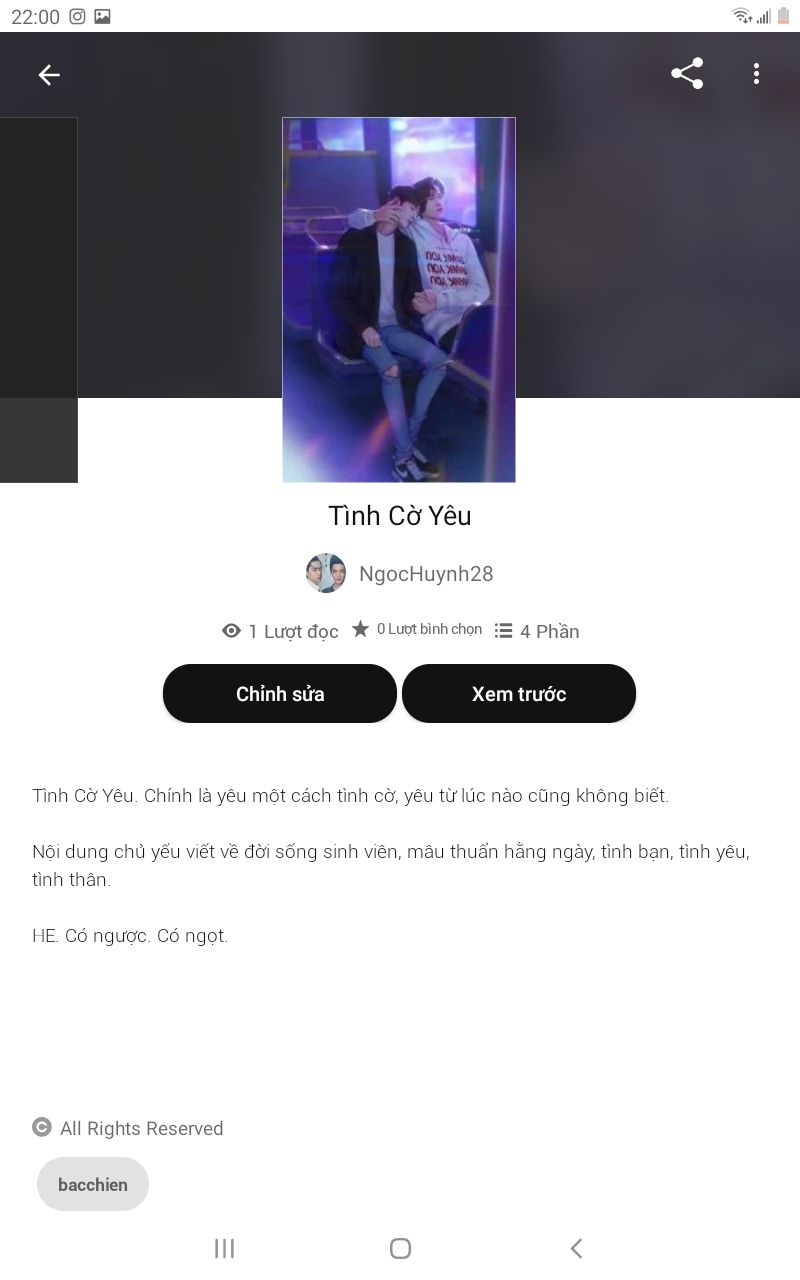Tap the system home button
Viewport: 800px width, 1280px height.
400,1248
